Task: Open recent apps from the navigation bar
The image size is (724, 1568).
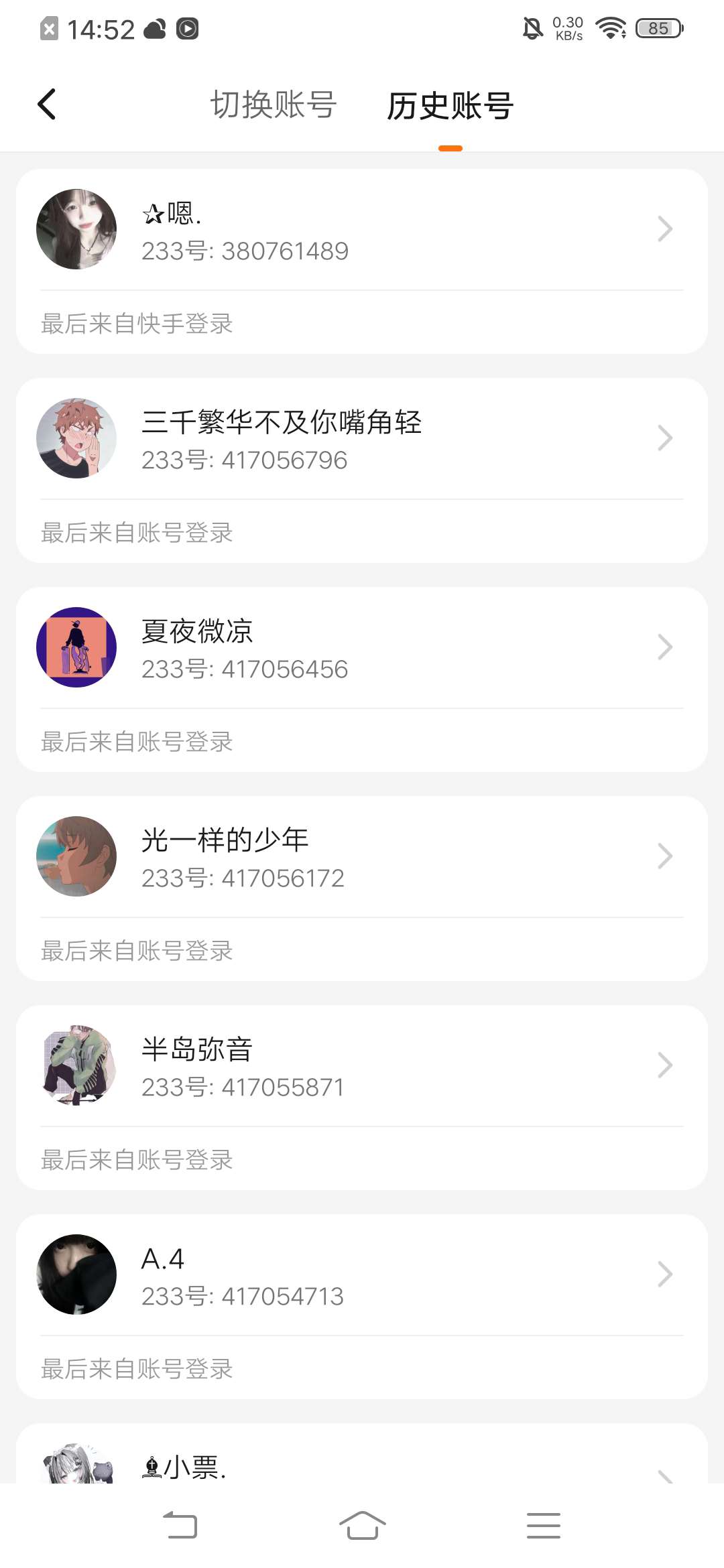Action: pyautogui.click(x=543, y=1526)
